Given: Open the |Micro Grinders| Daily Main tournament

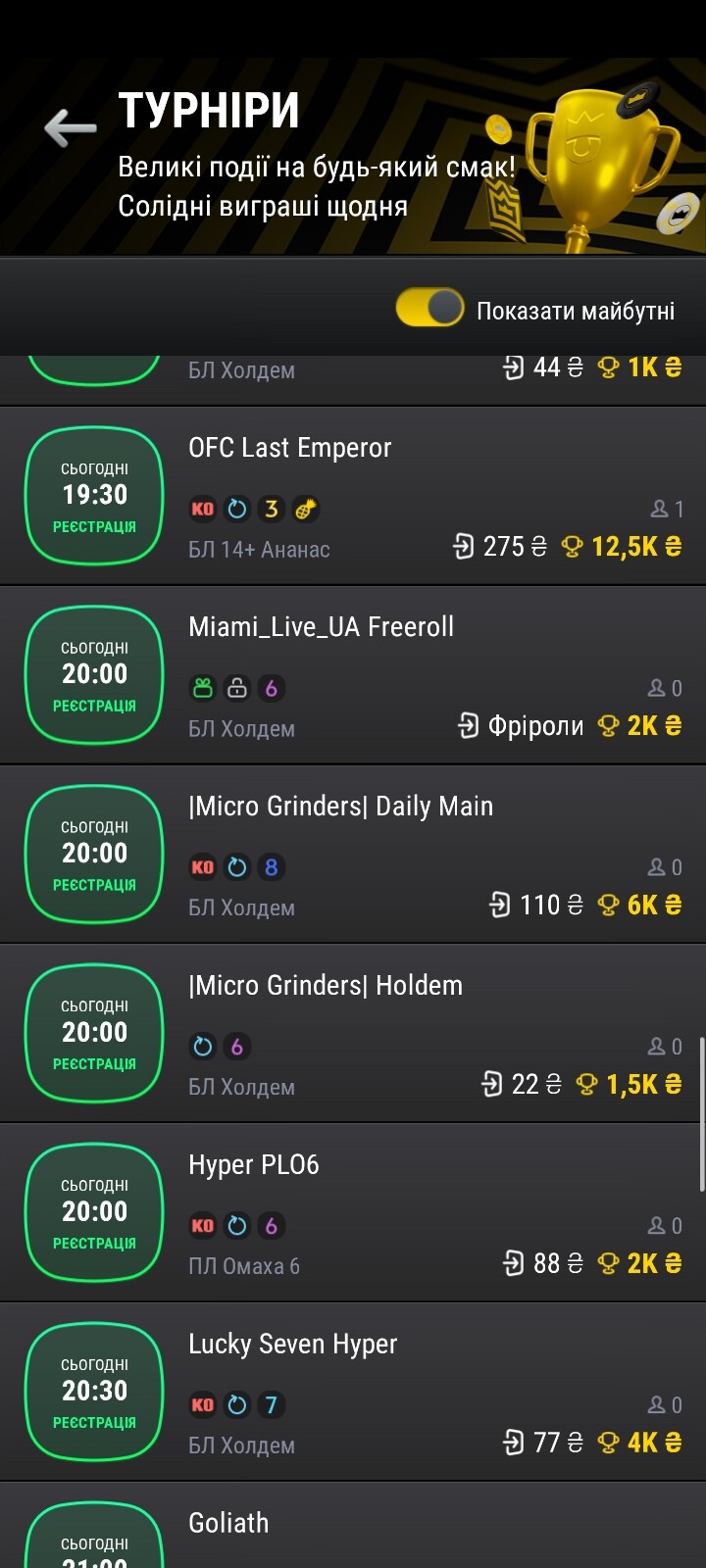Looking at the screenshot, I should click(x=353, y=855).
